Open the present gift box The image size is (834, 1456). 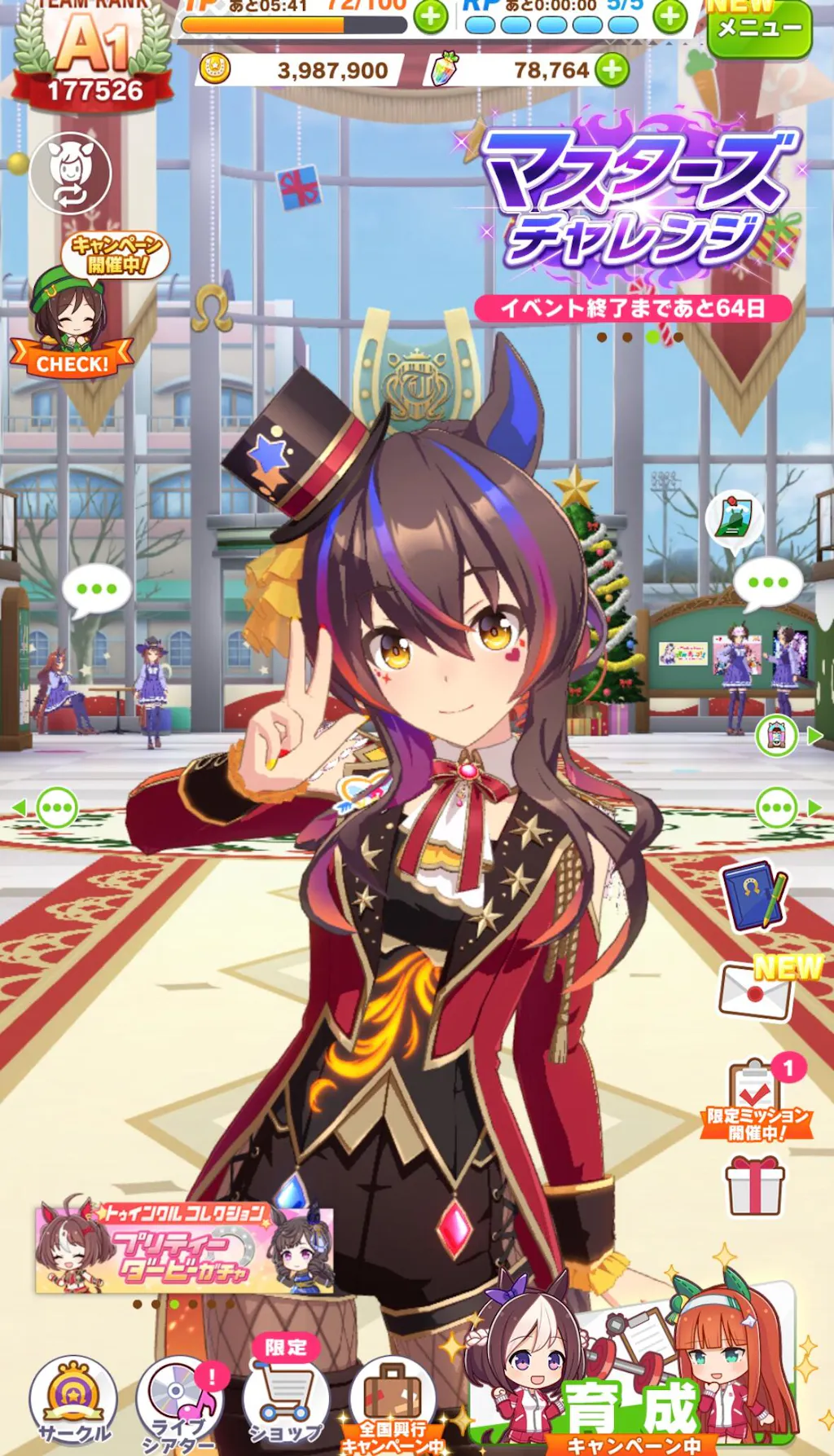pos(755,1187)
